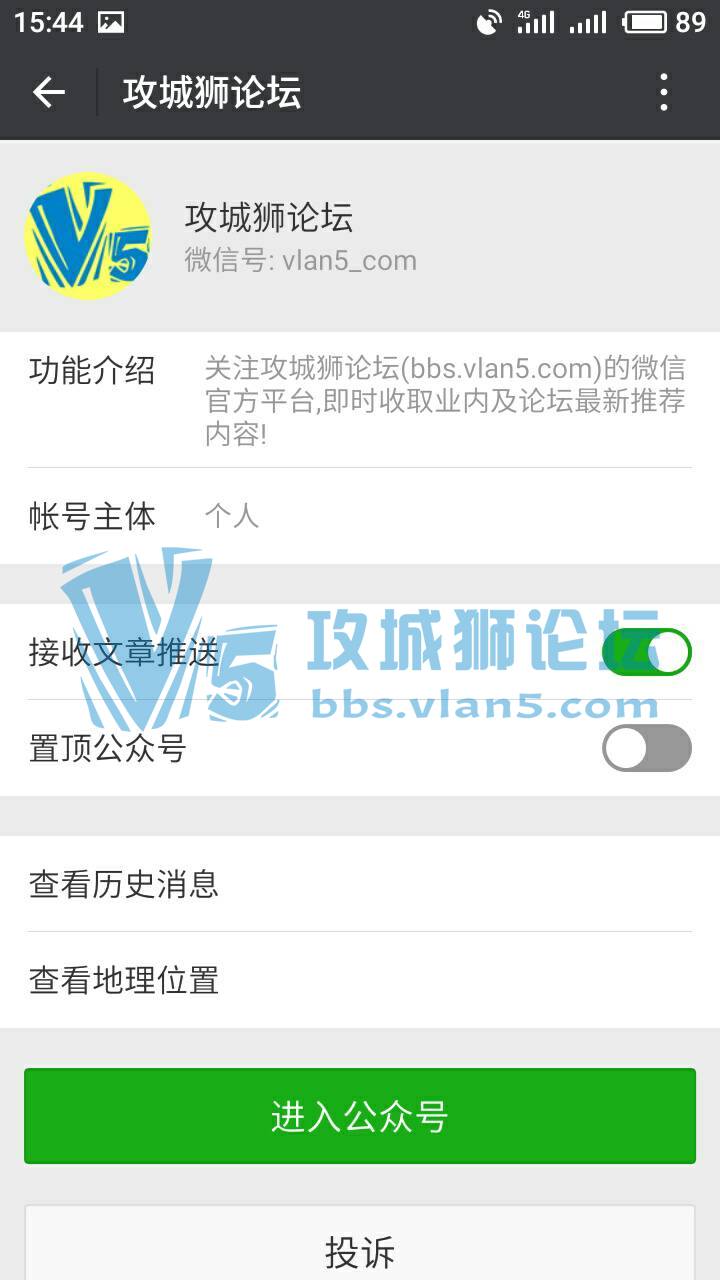720x1280 pixels.
Task: Open the three-dot overflow menu
Action: point(663,93)
